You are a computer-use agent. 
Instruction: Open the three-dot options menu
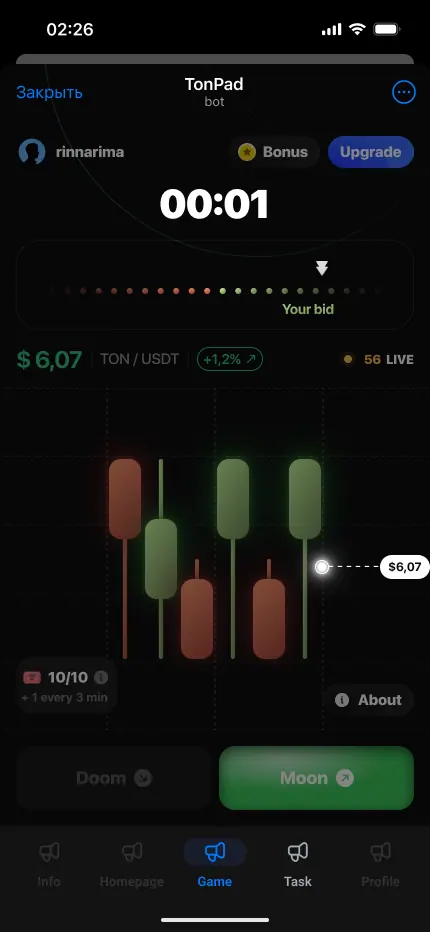click(404, 92)
